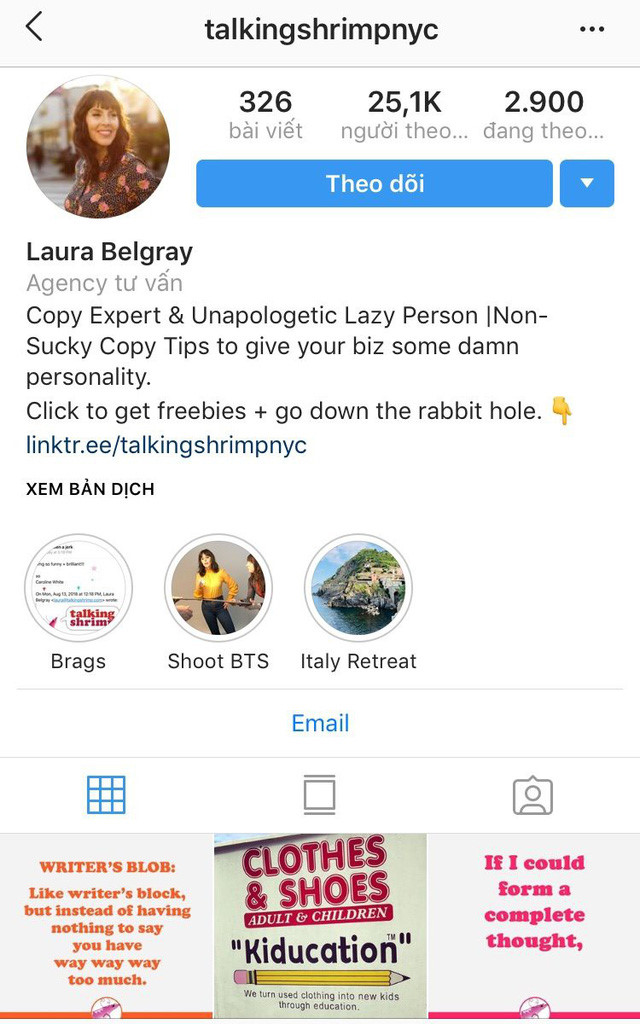The height and width of the screenshot is (1024, 640).
Task: Open the three-dot overflow menu
Action: (592, 29)
